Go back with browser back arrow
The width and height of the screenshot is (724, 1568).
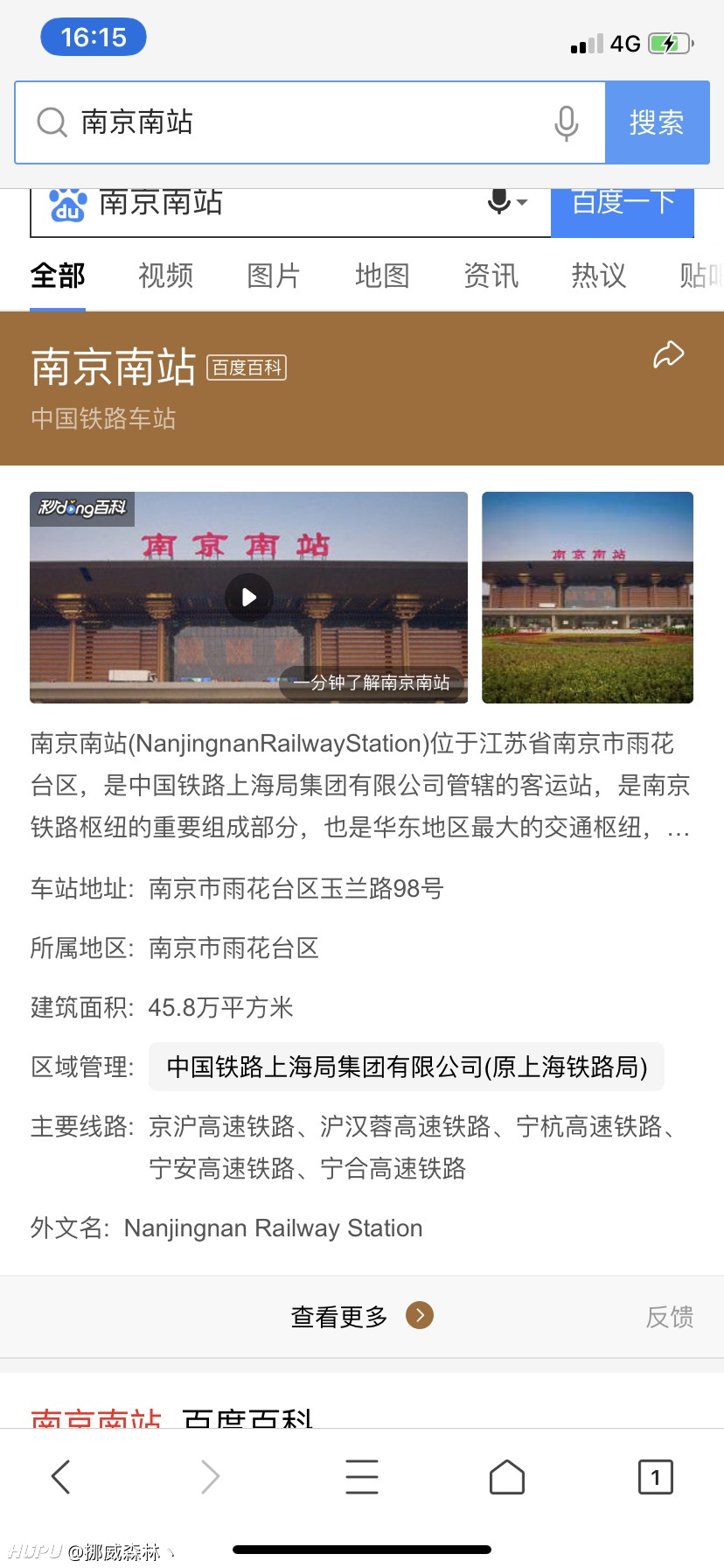[60, 1477]
